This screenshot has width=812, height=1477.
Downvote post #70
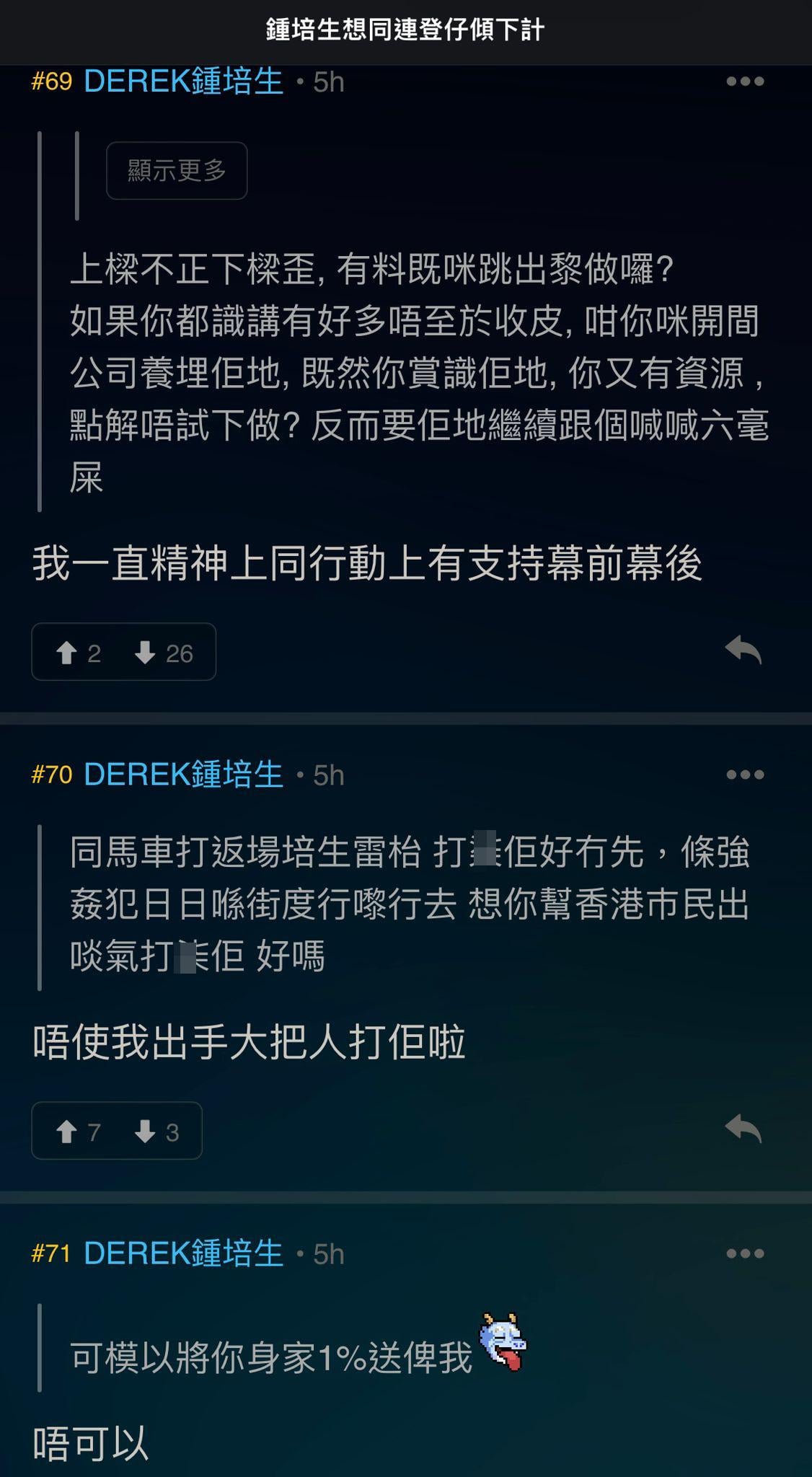(156, 1132)
